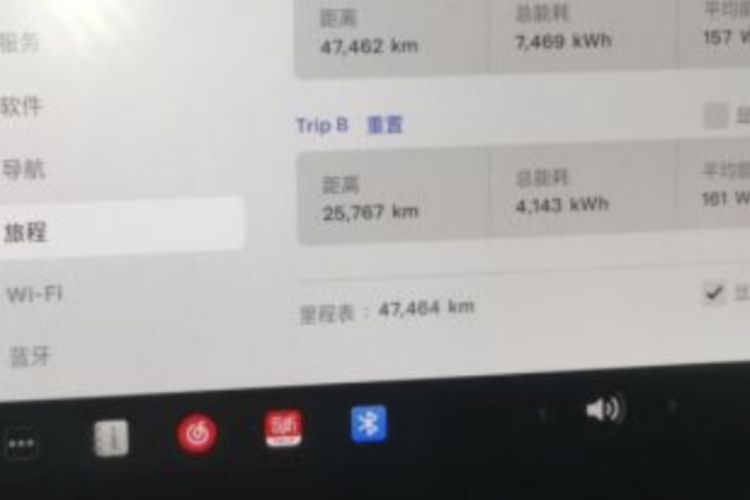This screenshot has width=750, height=500.
Task: Open the Wi-Fi settings section
Action: [x=34, y=294]
